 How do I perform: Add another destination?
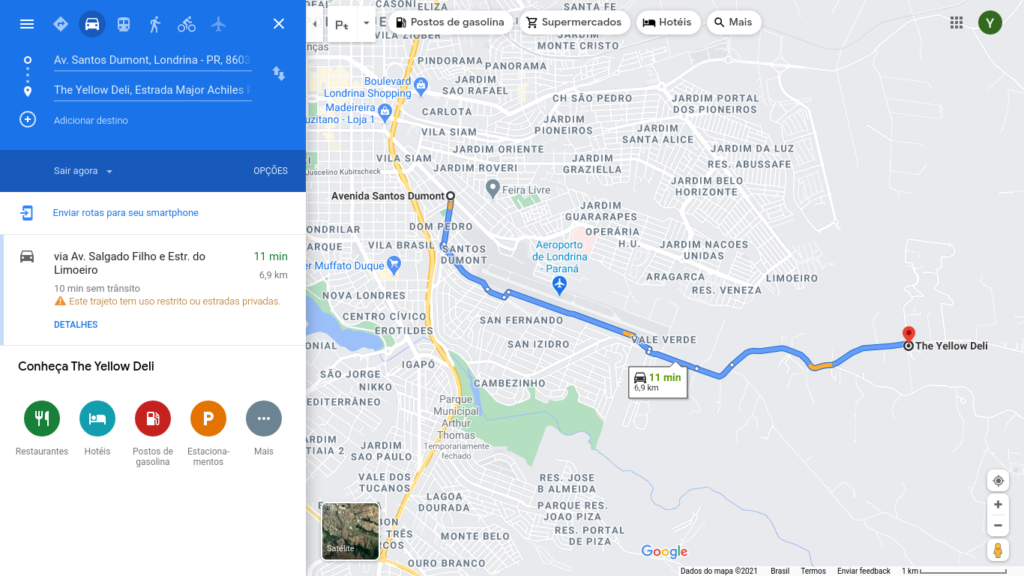(x=90, y=120)
